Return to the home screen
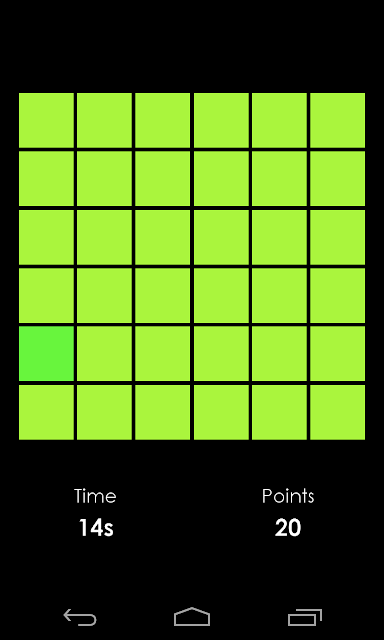 [192, 617]
